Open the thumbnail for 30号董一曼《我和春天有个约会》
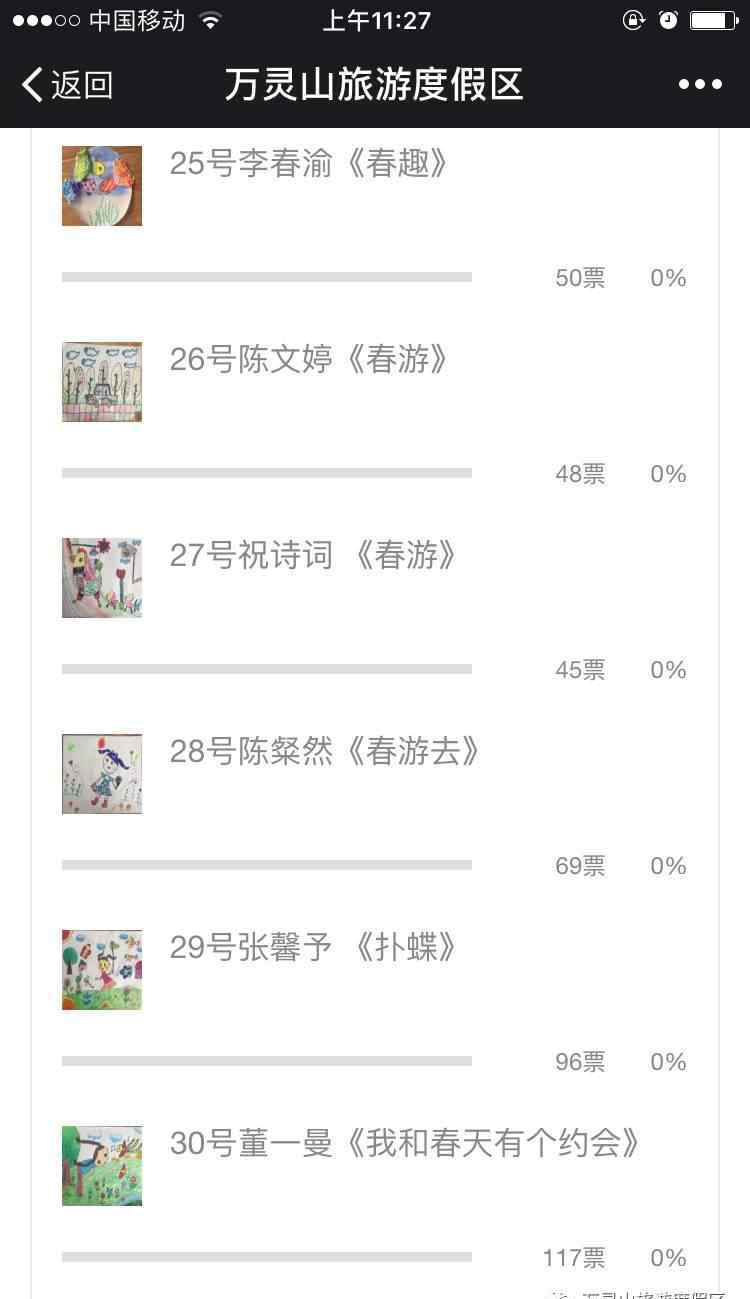750x1299 pixels. point(102,1166)
